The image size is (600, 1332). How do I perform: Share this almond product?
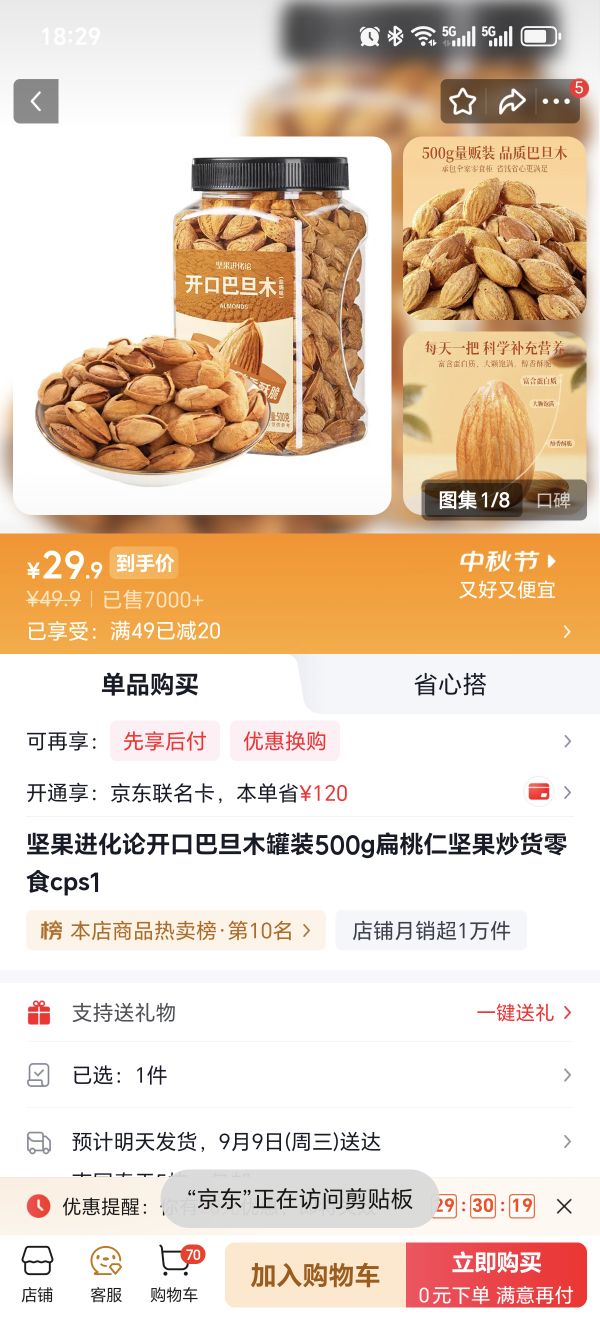tap(512, 101)
